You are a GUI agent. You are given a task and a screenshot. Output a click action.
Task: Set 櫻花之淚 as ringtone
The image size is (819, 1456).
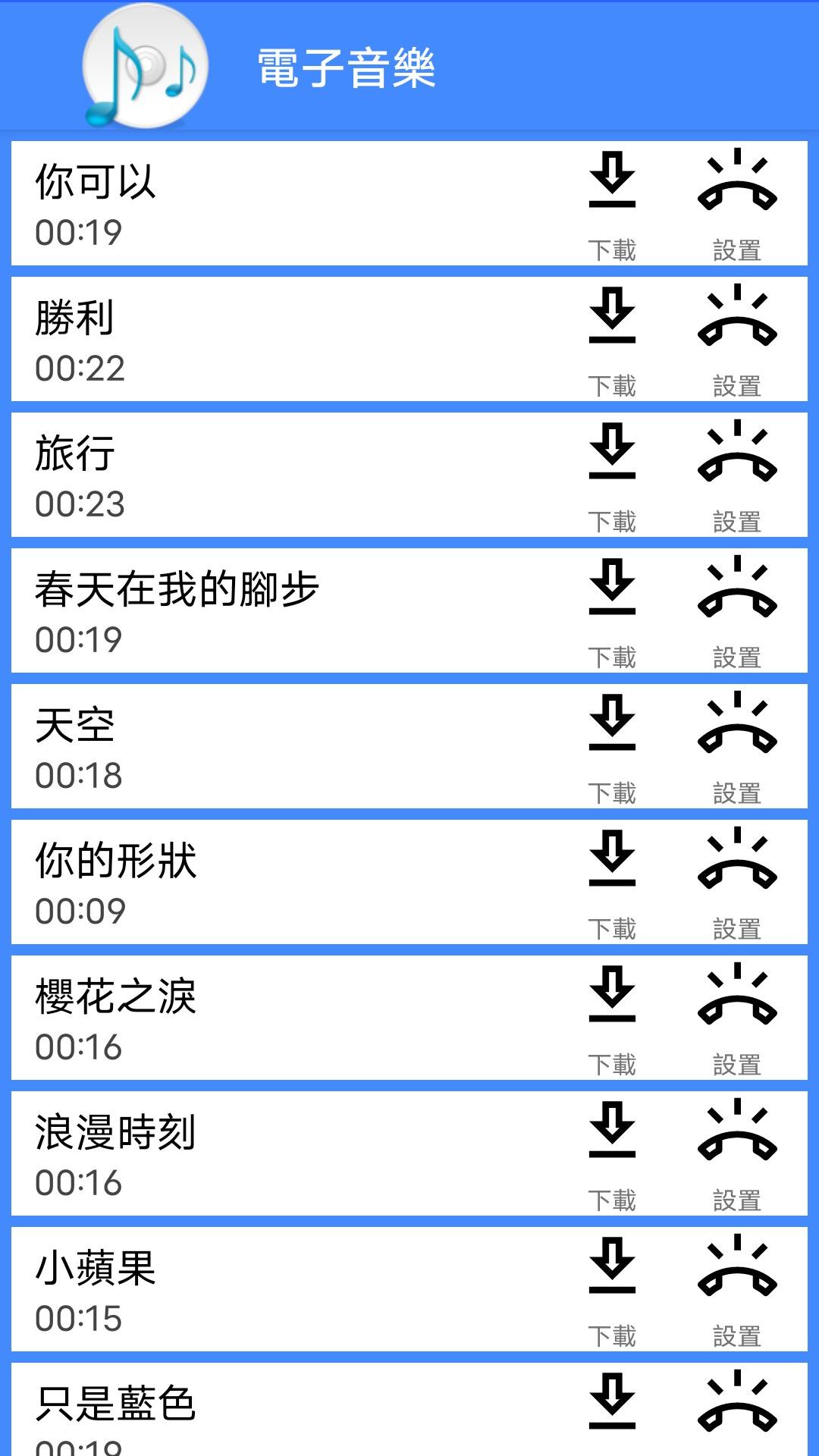pyautogui.click(x=737, y=1018)
